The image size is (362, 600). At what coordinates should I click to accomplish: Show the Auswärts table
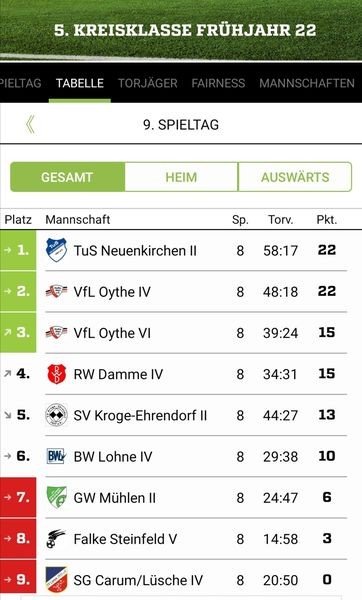[x=295, y=177]
